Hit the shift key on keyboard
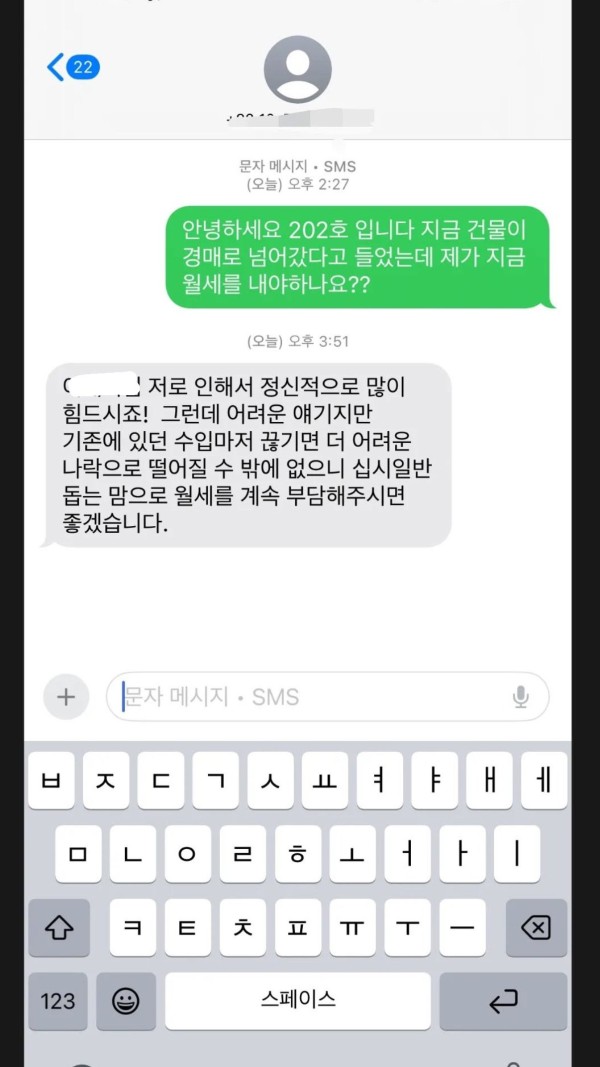The image size is (600, 1067). pyautogui.click(x=59, y=928)
